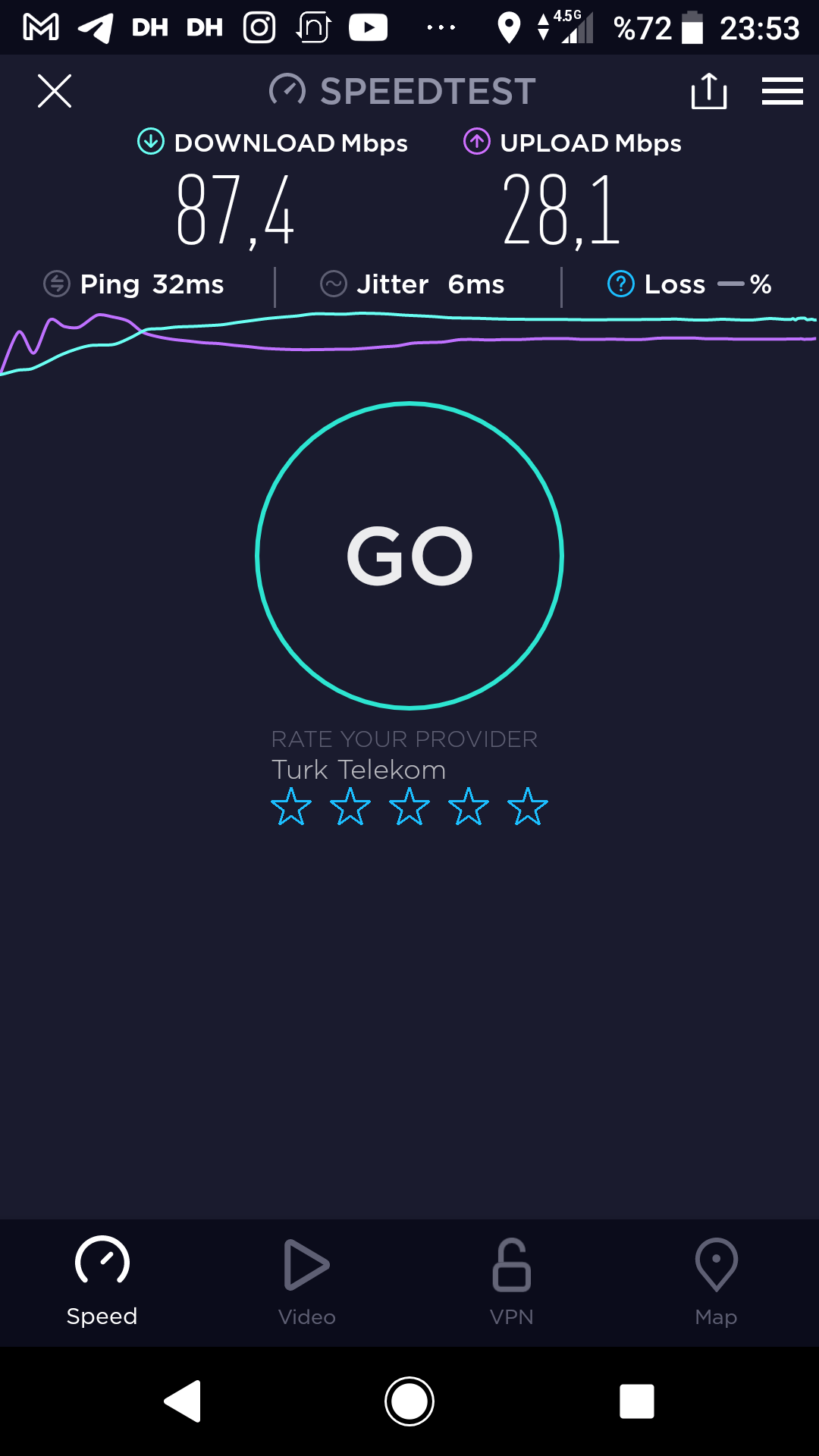Viewport: 819px width, 1456px height.
Task: Share the speed test result
Action: click(x=709, y=91)
